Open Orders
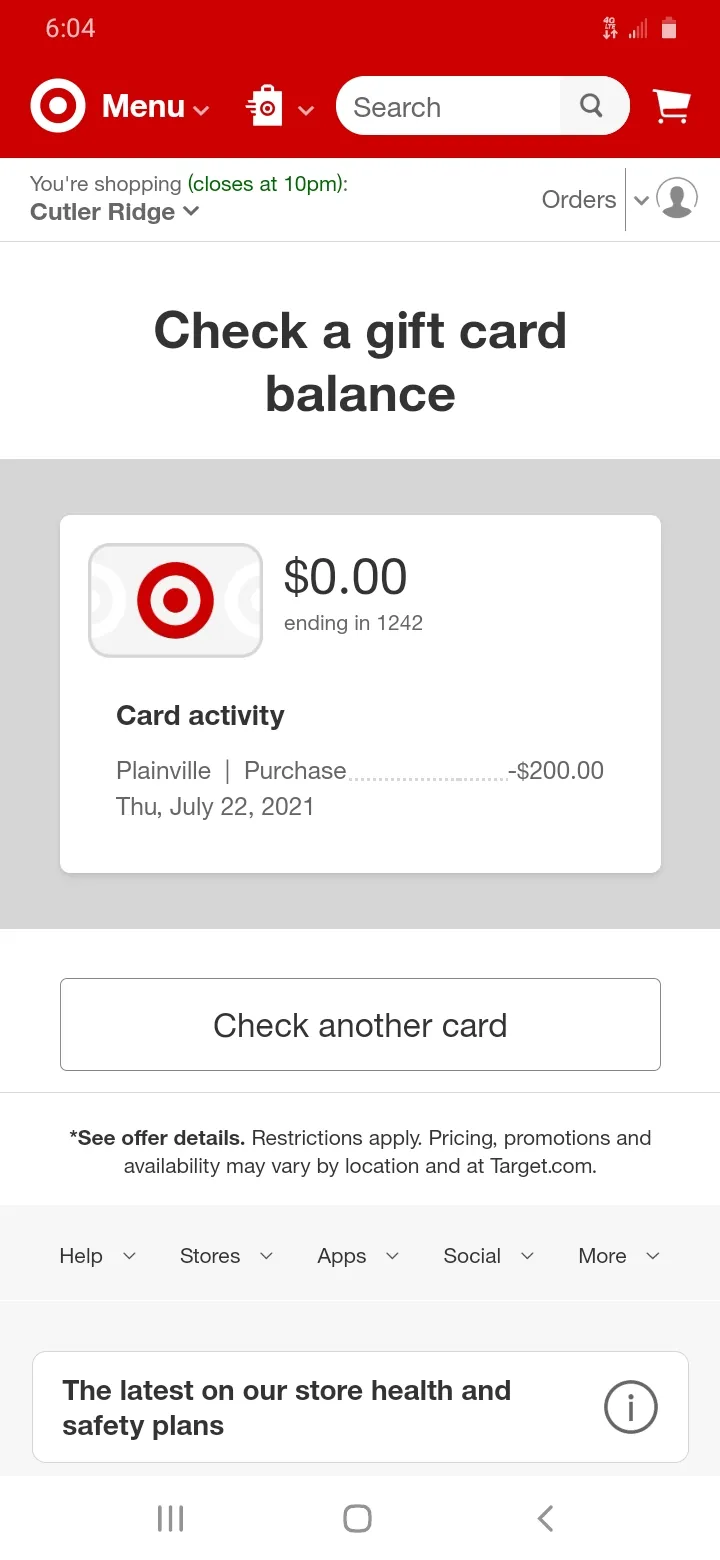This screenshot has height=1560, width=720. pyautogui.click(x=579, y=200)
